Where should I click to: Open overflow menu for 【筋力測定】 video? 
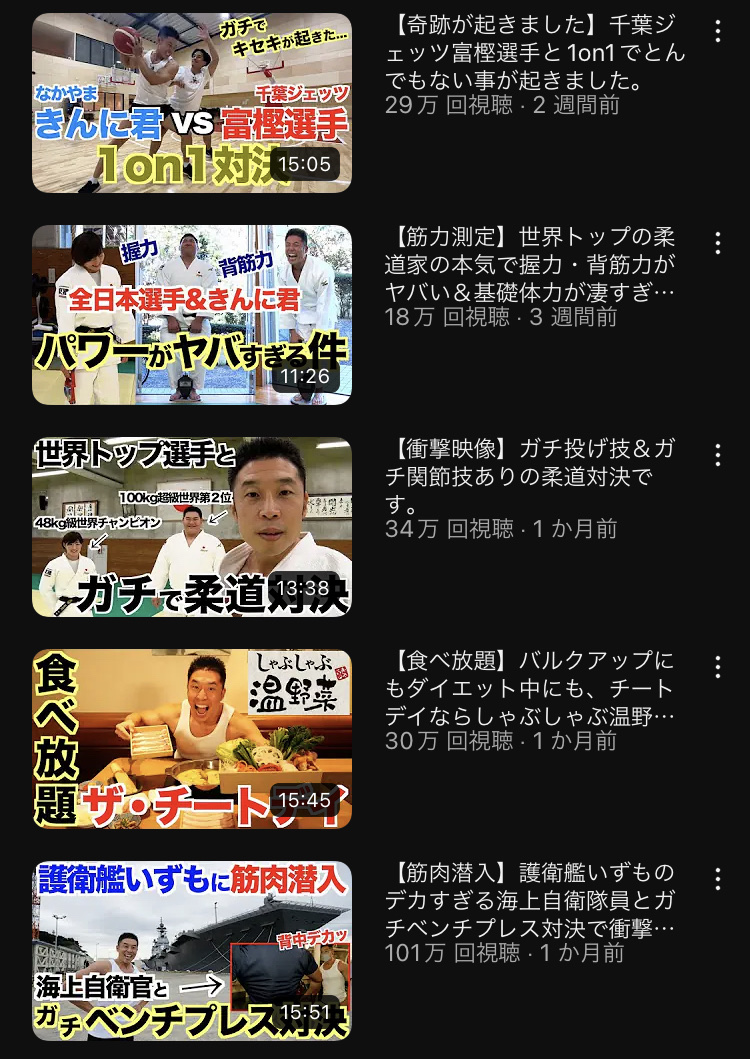click(718, 243)
